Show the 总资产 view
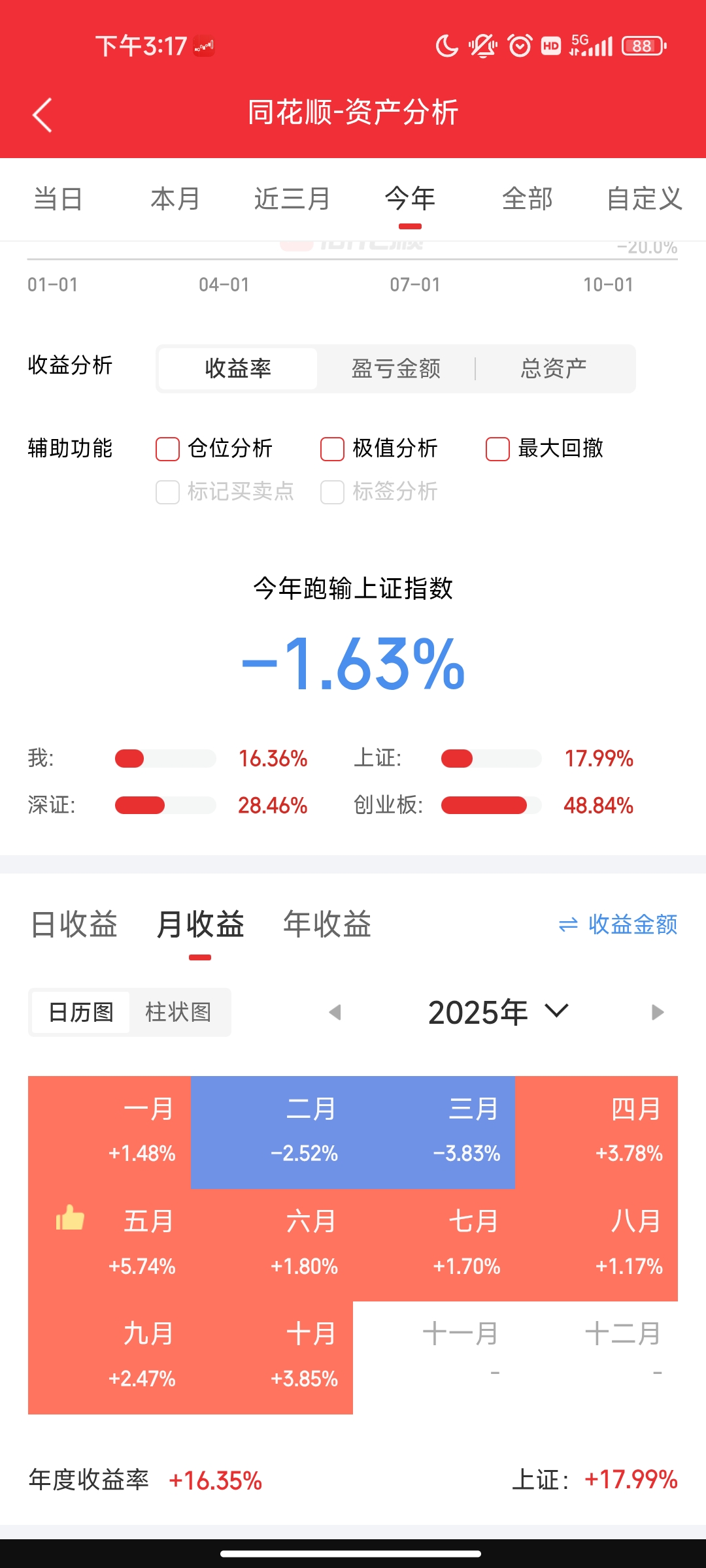 click(554, 368)
